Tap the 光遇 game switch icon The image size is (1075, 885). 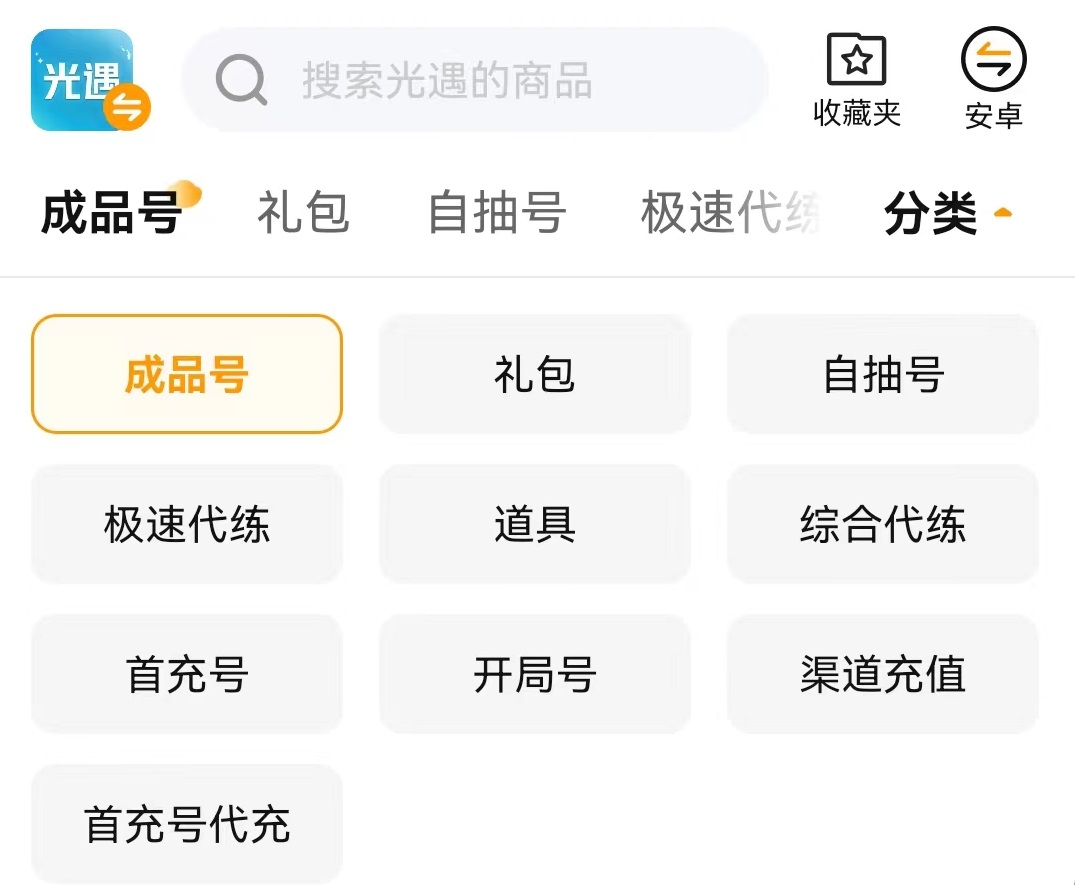click(90, 80)
